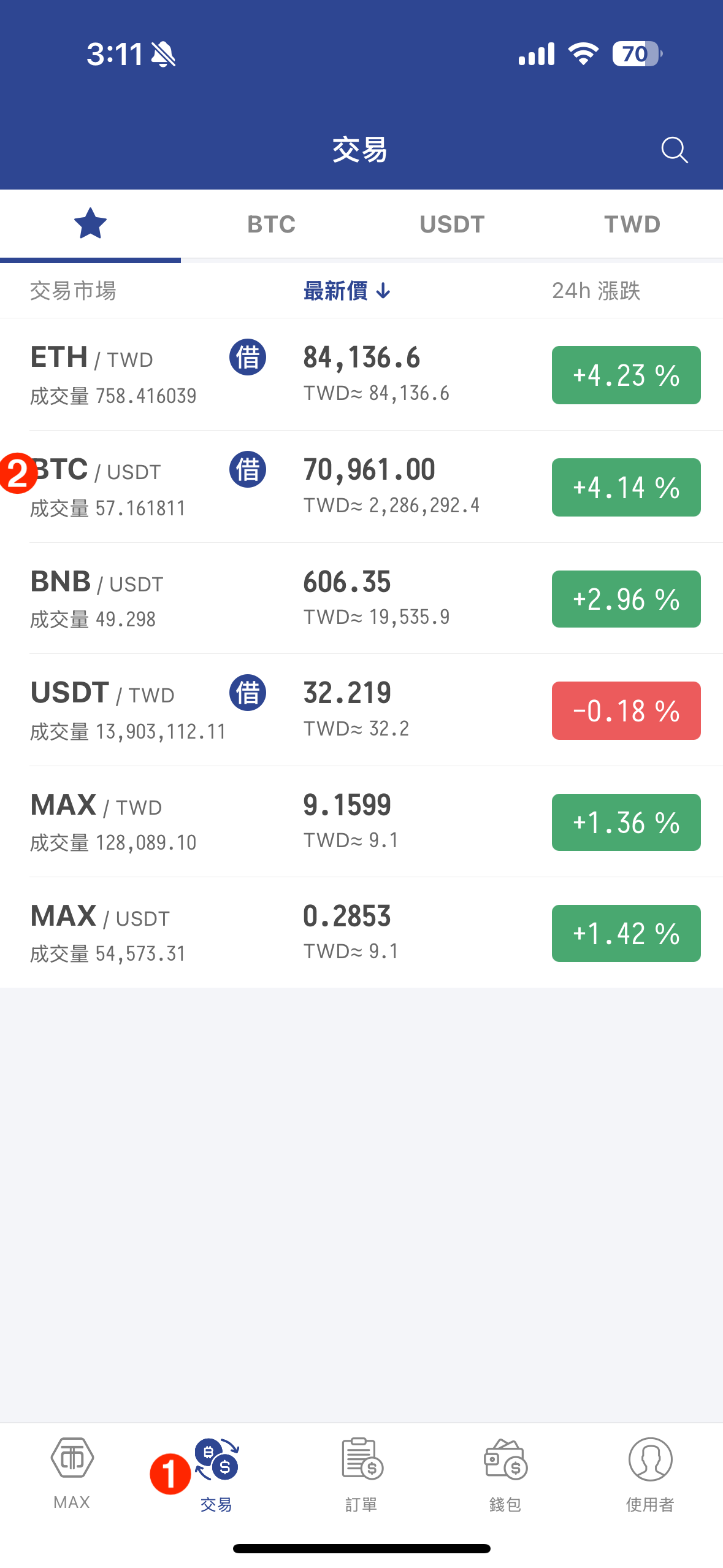Sort by 交易市場 column
This screenshot has width=723, height=1568.
pos(73,291)
